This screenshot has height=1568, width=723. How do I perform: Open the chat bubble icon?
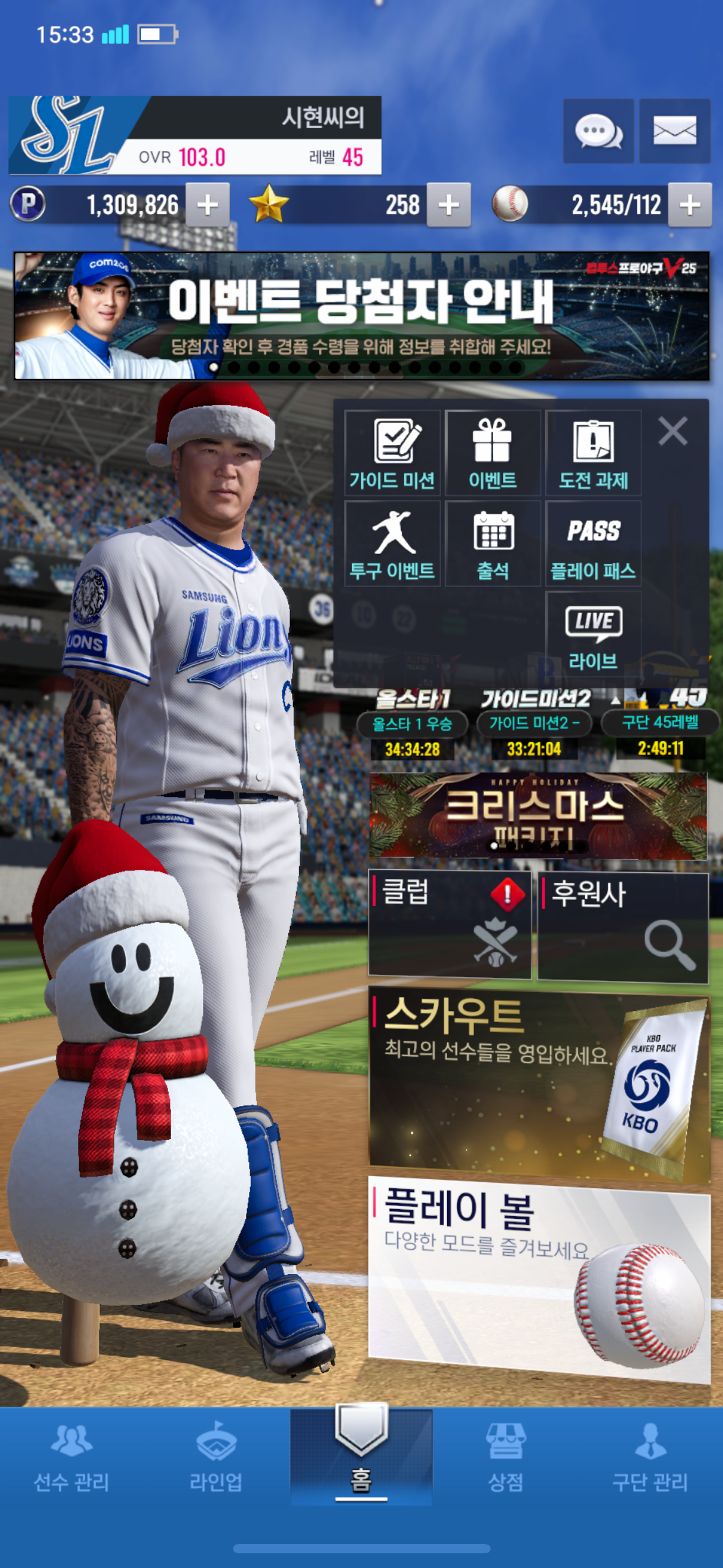598,131
